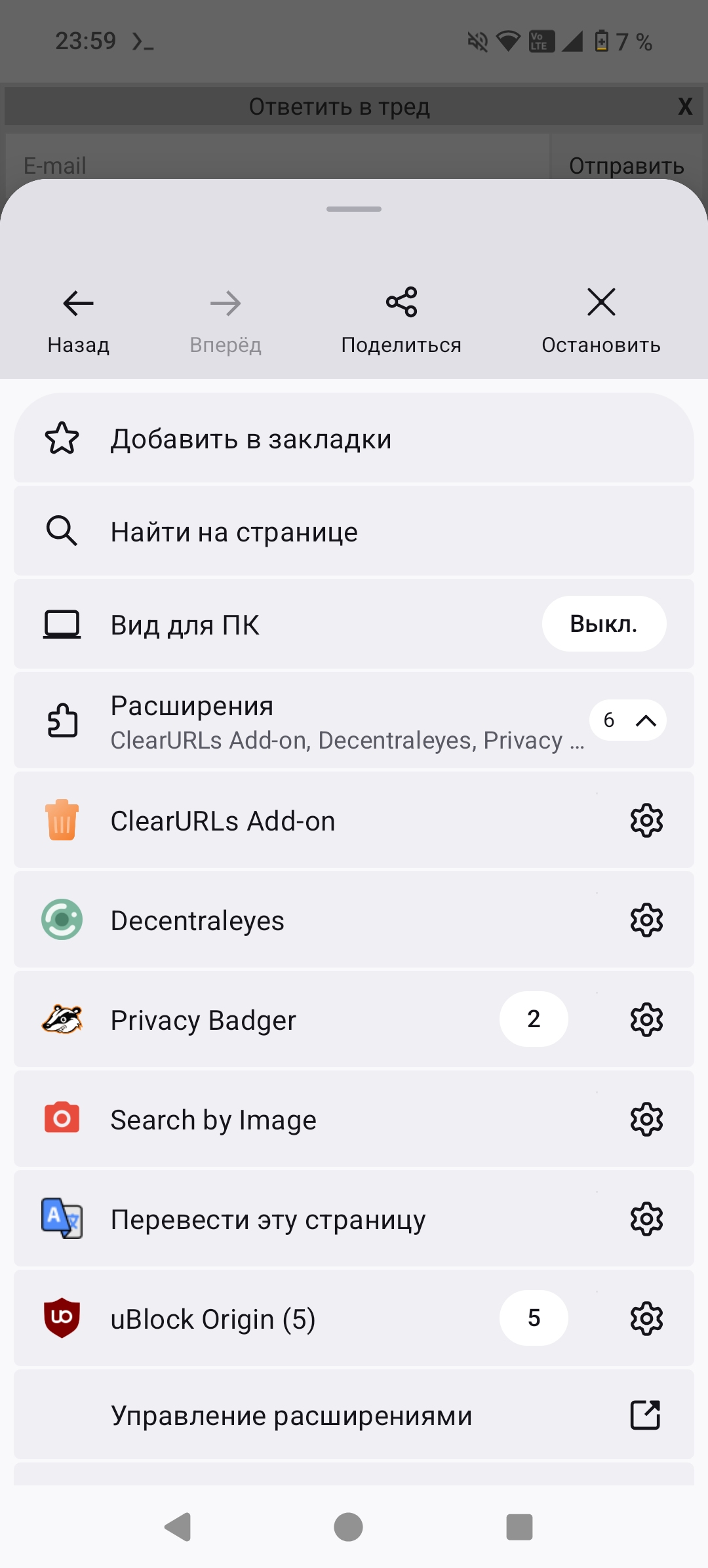
Task: Toggle Вид для ПК switch
Action: coord(604,624)
